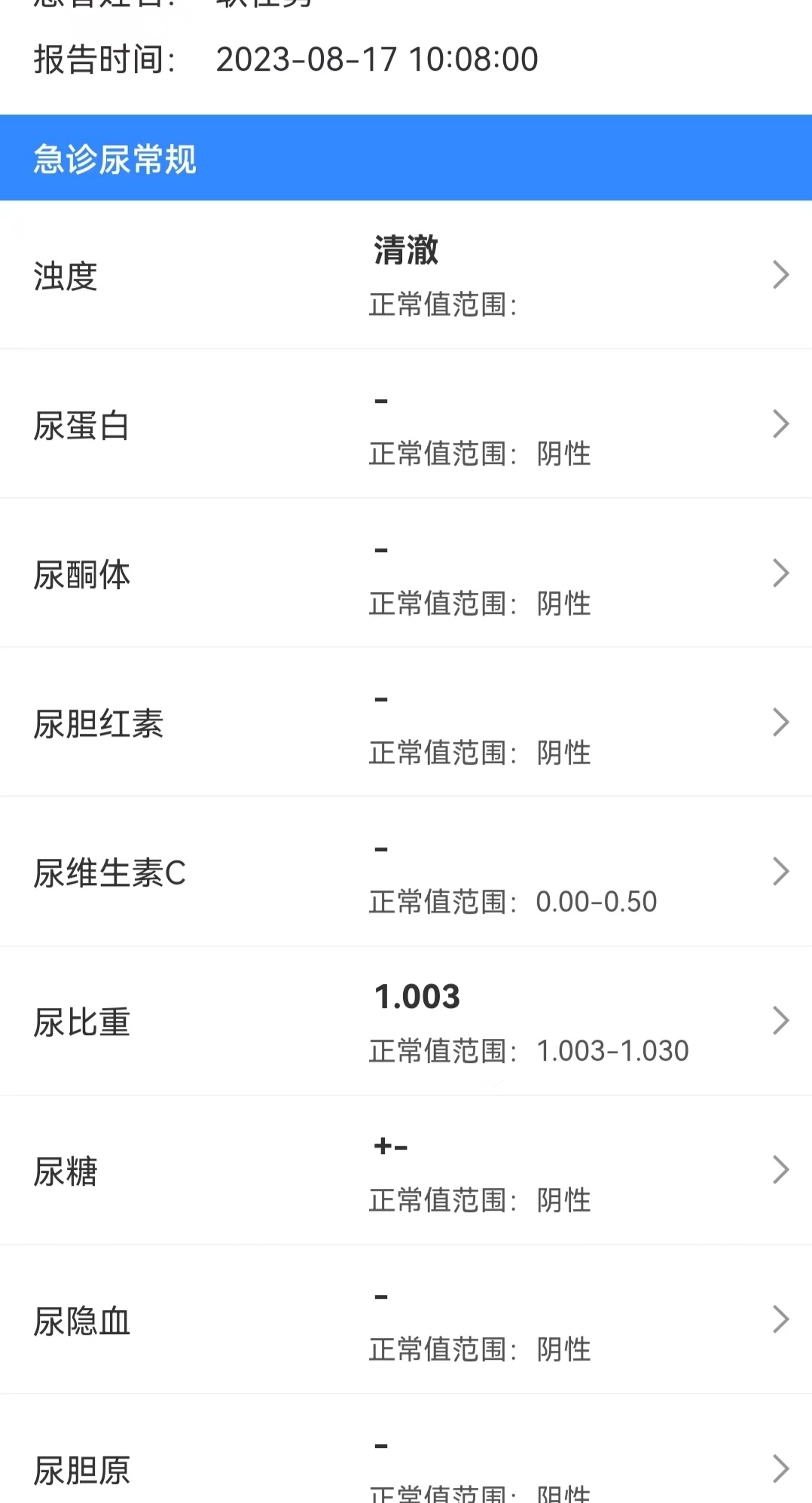The width and height of the screenshot is (812, 1503).
Task: Open the 浊度 result row
Action: pos(406,275)
